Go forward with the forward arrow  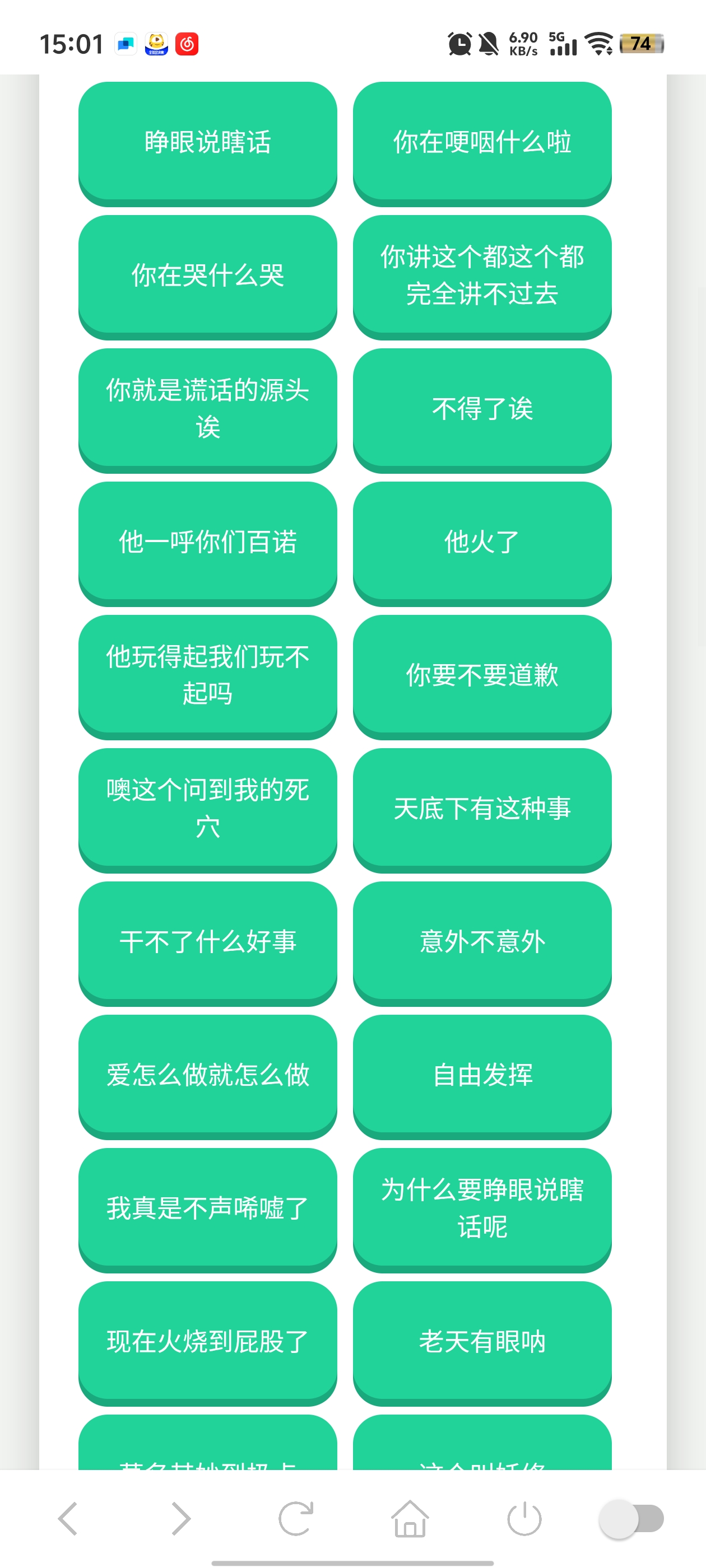[x=181, y=1519]
